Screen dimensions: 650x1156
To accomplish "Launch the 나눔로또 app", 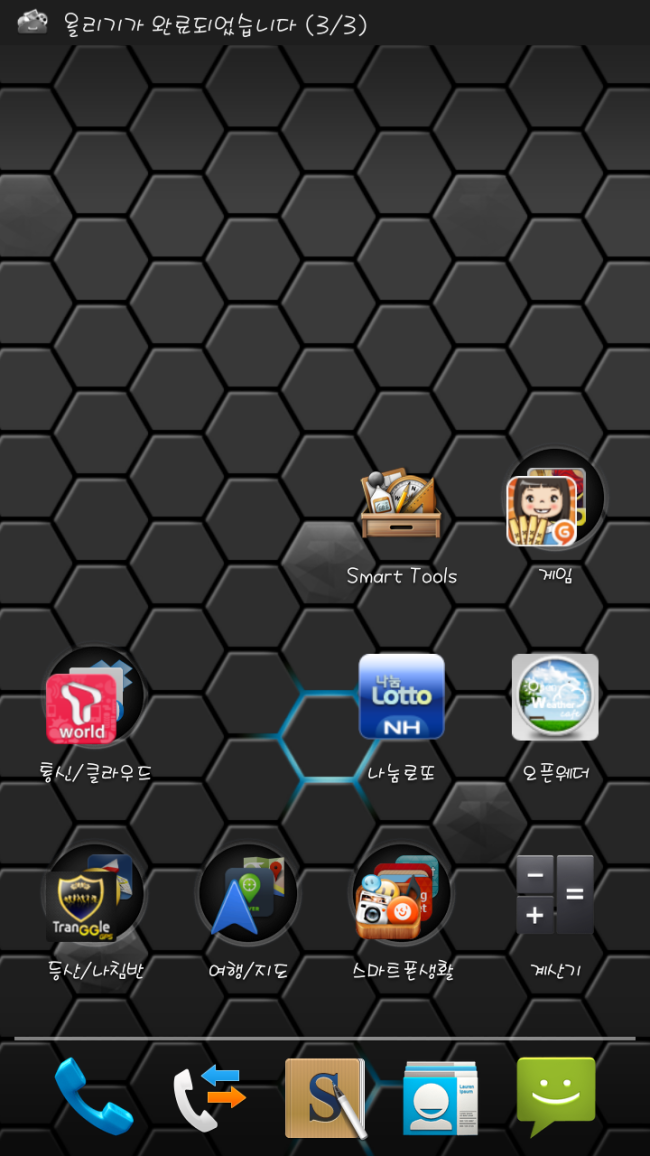I will [401, 697].
